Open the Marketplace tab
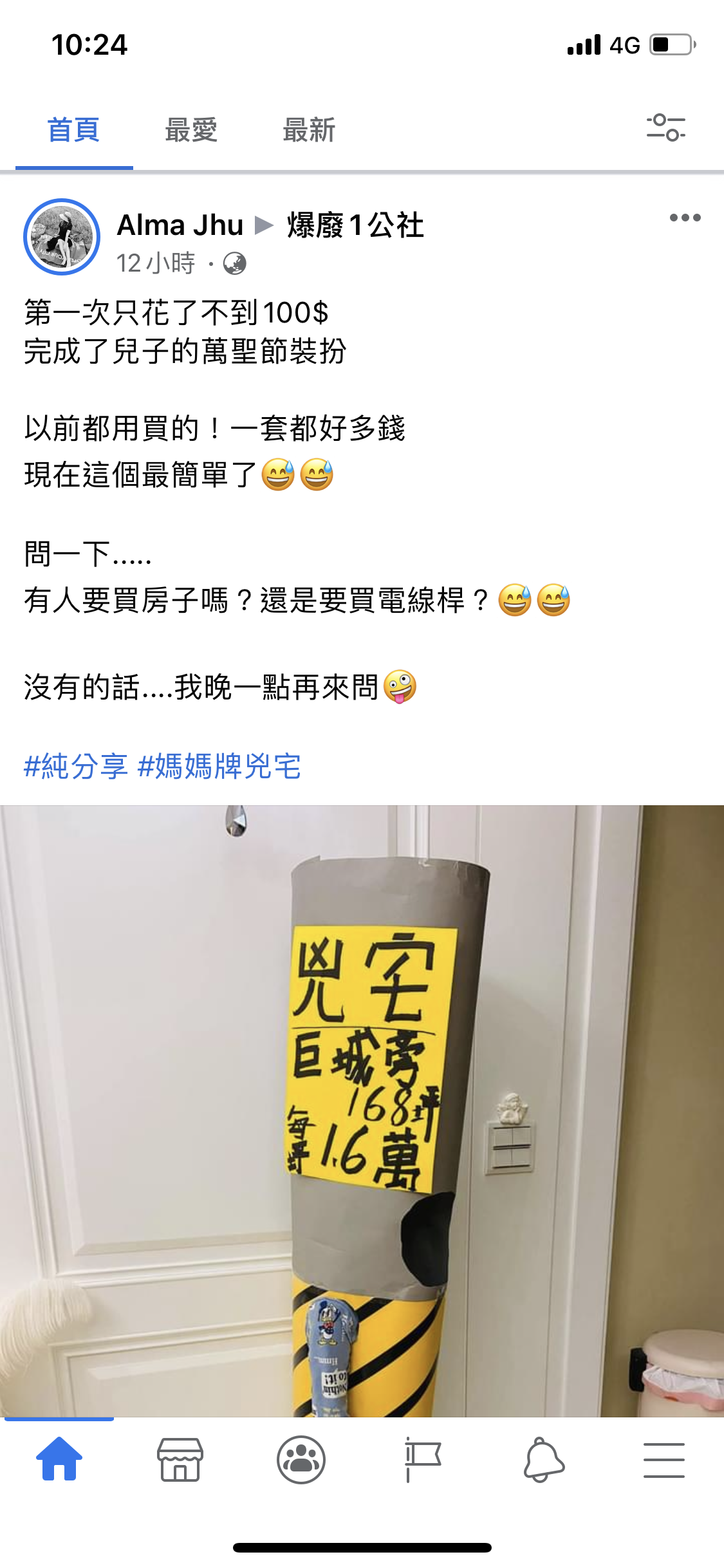The image size is (724, 1568). (180, 1459)
